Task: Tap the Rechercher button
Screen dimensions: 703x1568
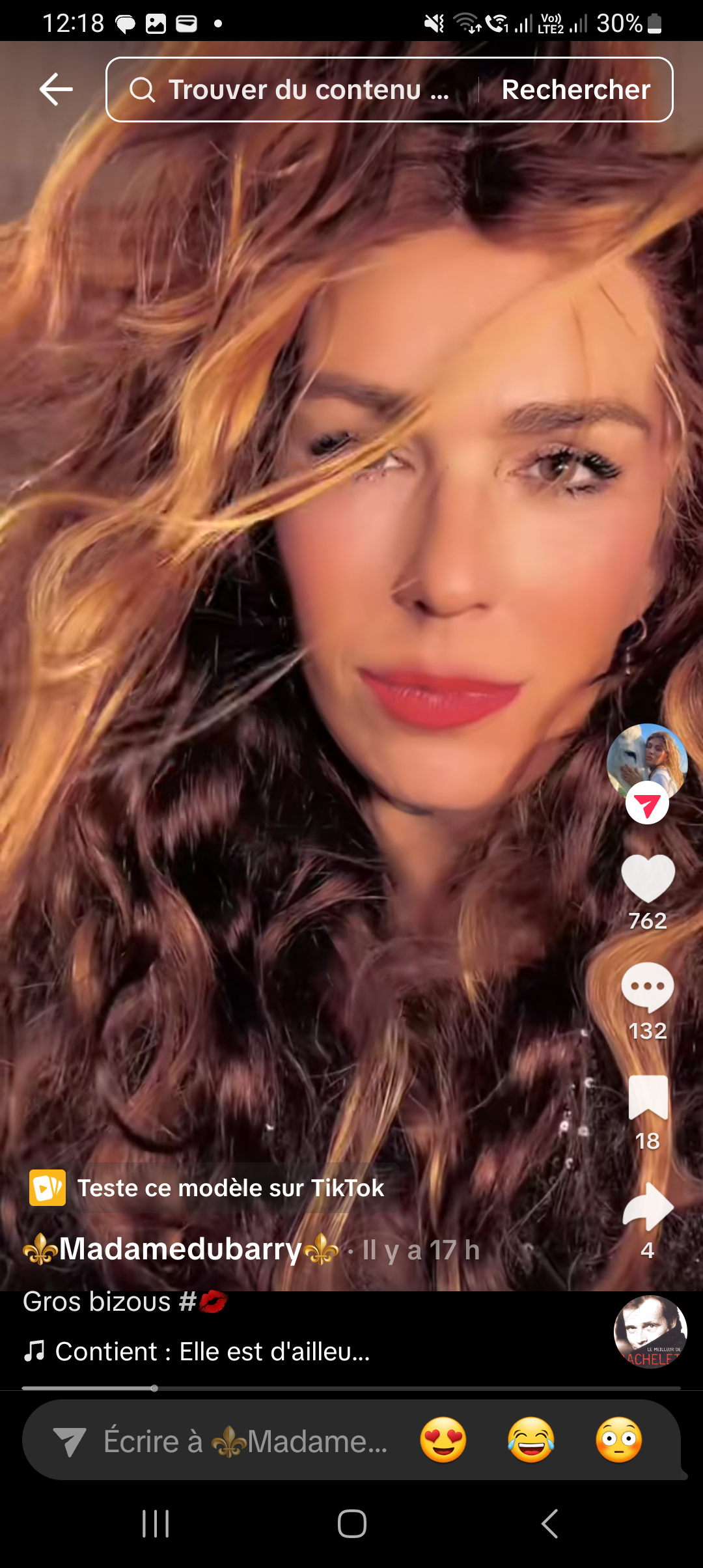Action: 575,90
